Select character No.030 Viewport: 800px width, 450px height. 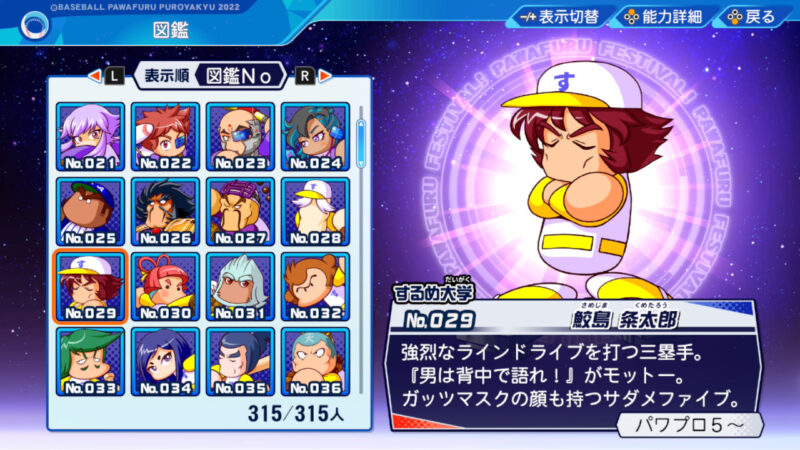point(166,287)
